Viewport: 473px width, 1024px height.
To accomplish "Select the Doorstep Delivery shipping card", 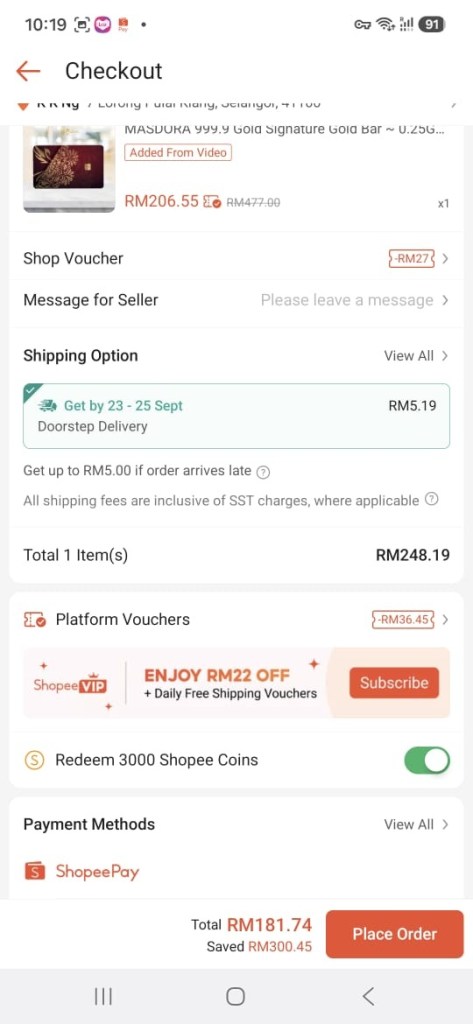I will (236, 416).
